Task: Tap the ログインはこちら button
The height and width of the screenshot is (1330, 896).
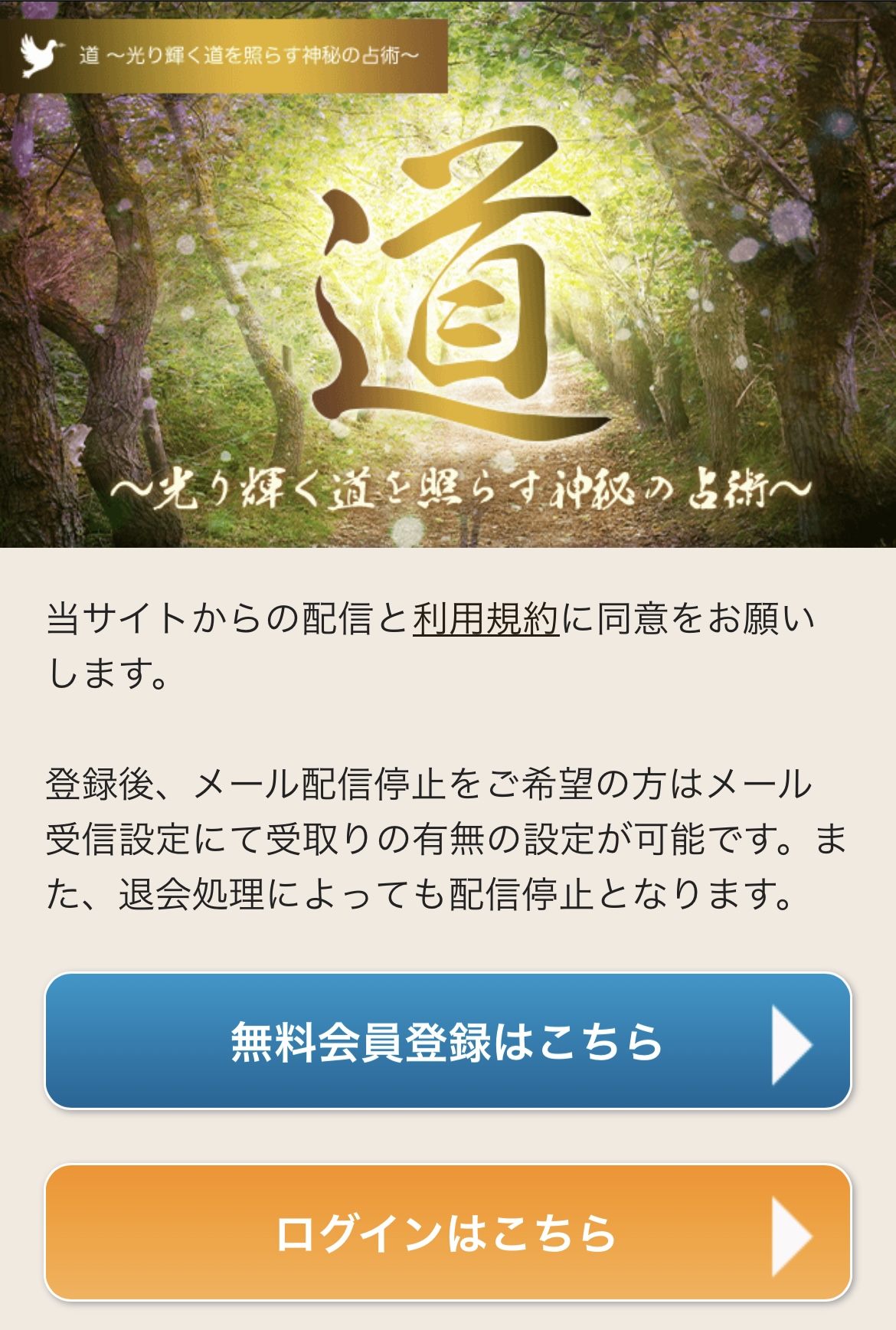Action: pyautogui.click(x=448, y=1233)
